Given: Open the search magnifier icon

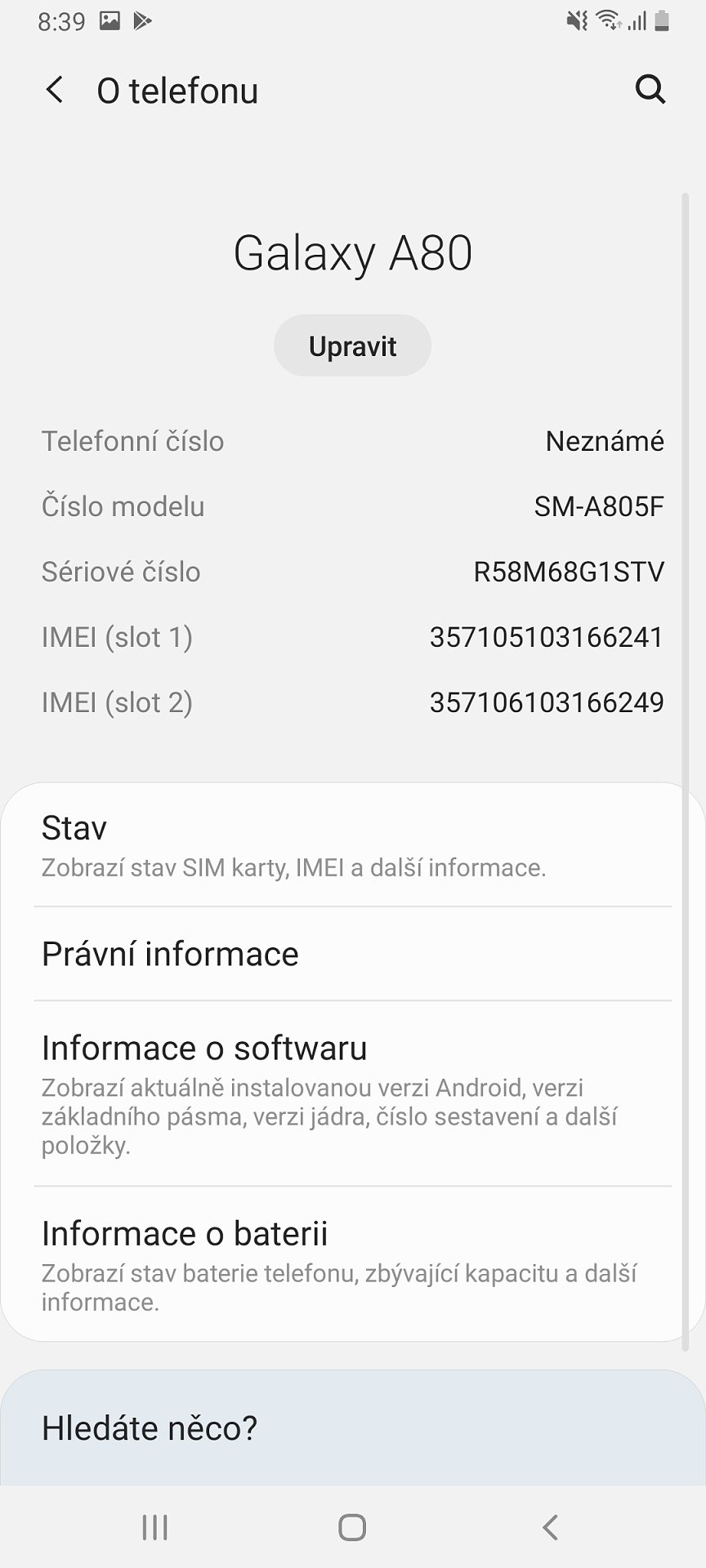Looking at the screenshot, I should [650, 90].
